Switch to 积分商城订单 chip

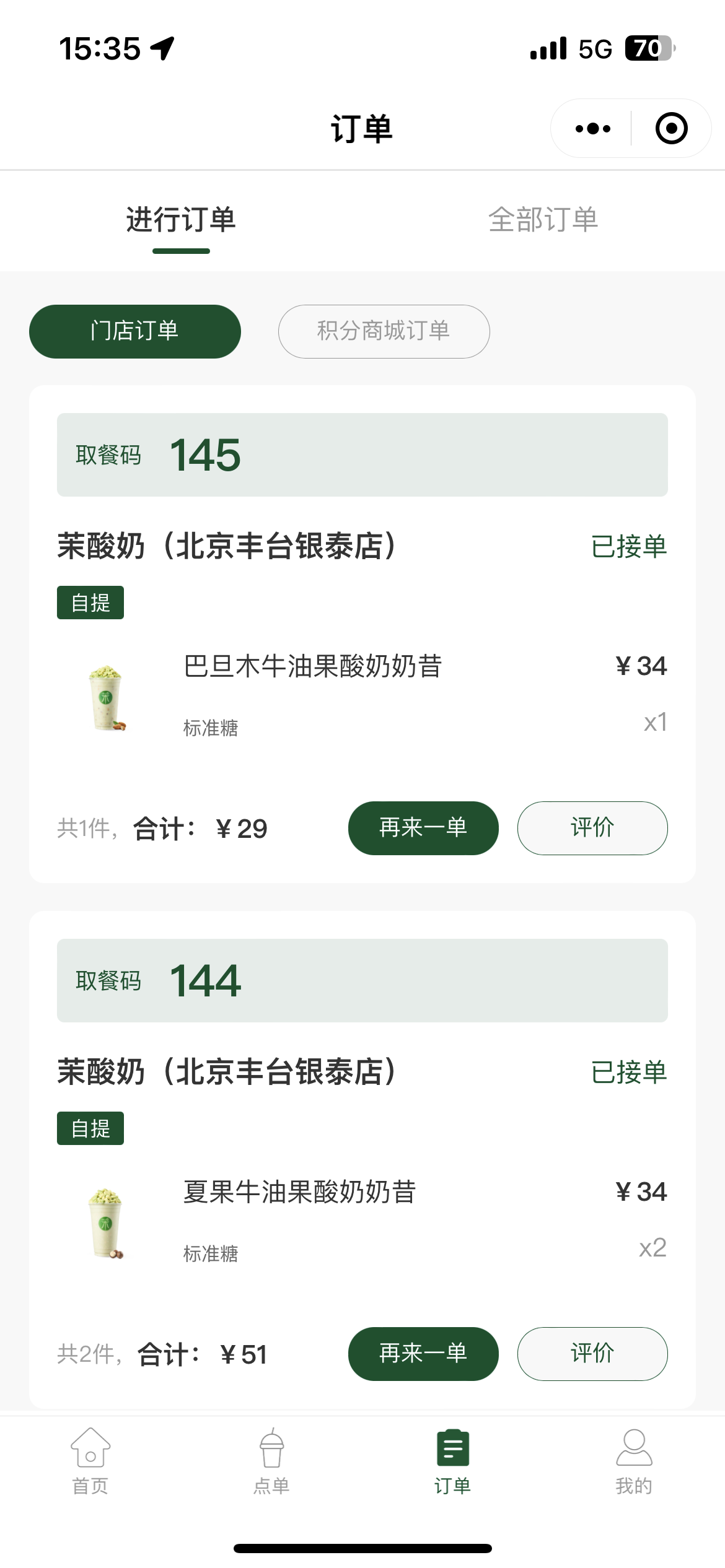pyautogui.click(x=384, y=331)
